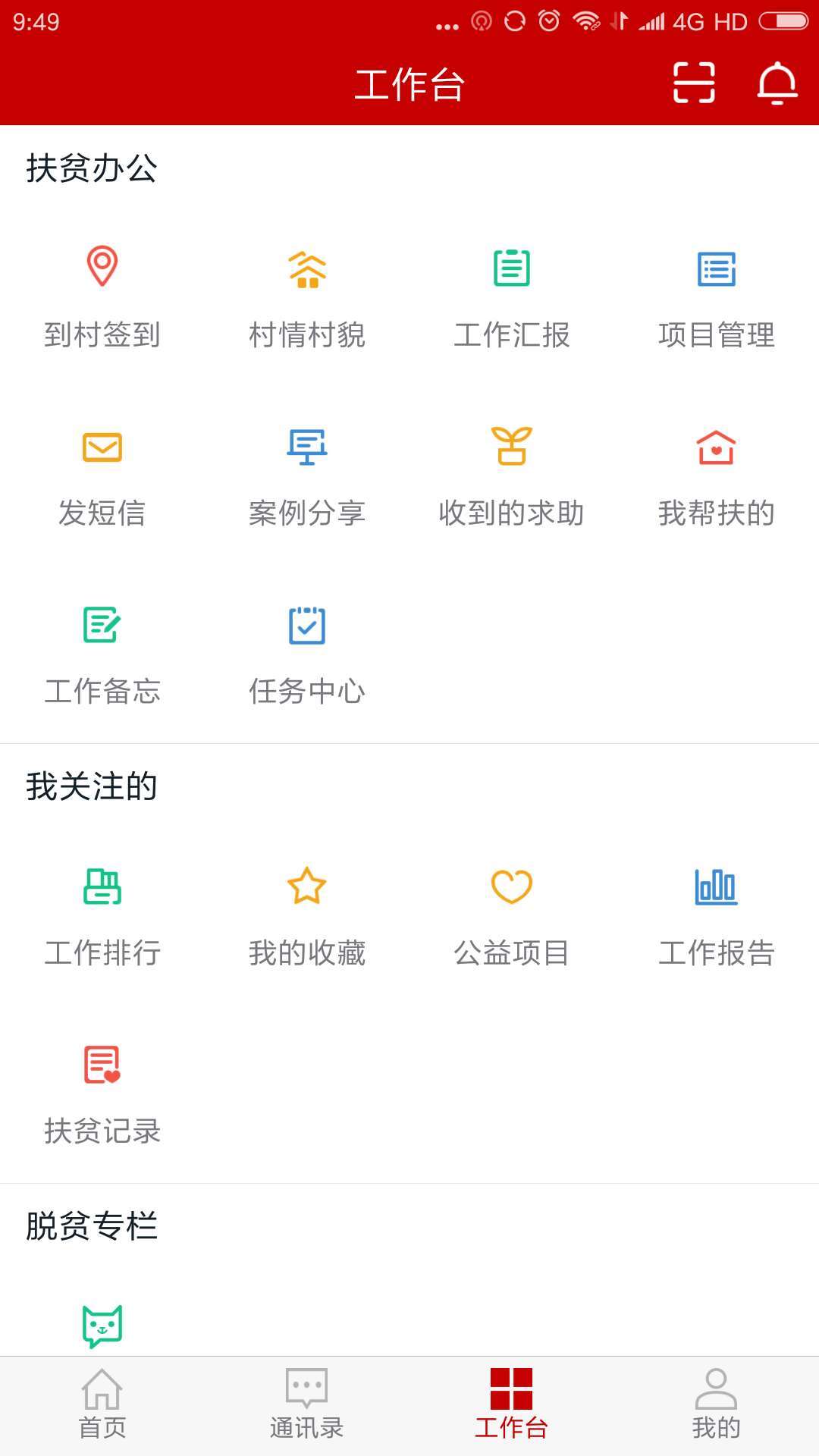The image size is (819, 1456).
Task: Open the notifications bell
Action: (777, 83)
